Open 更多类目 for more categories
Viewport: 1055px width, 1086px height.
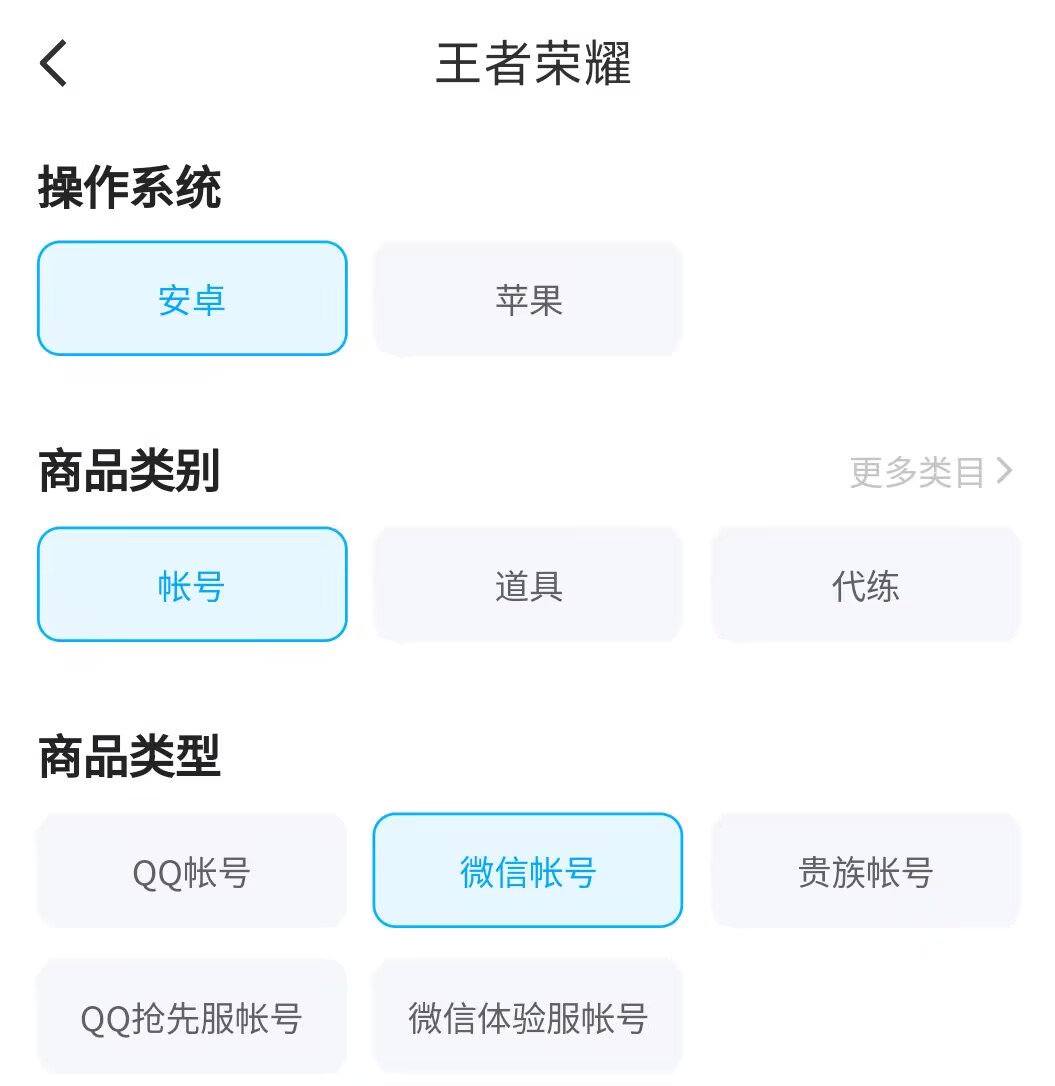click(x=931, y=472)
